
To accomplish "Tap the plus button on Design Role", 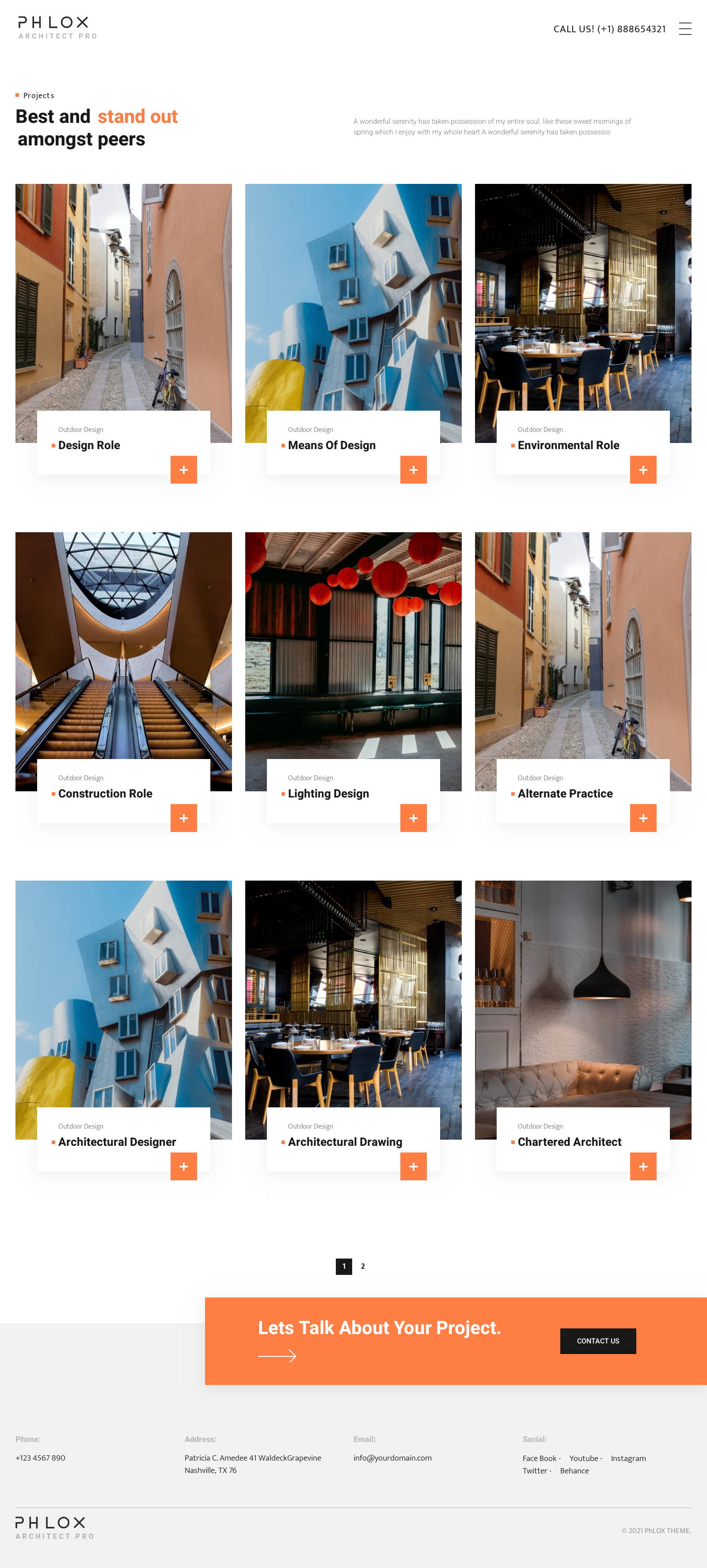I will (x=183, y=469).
